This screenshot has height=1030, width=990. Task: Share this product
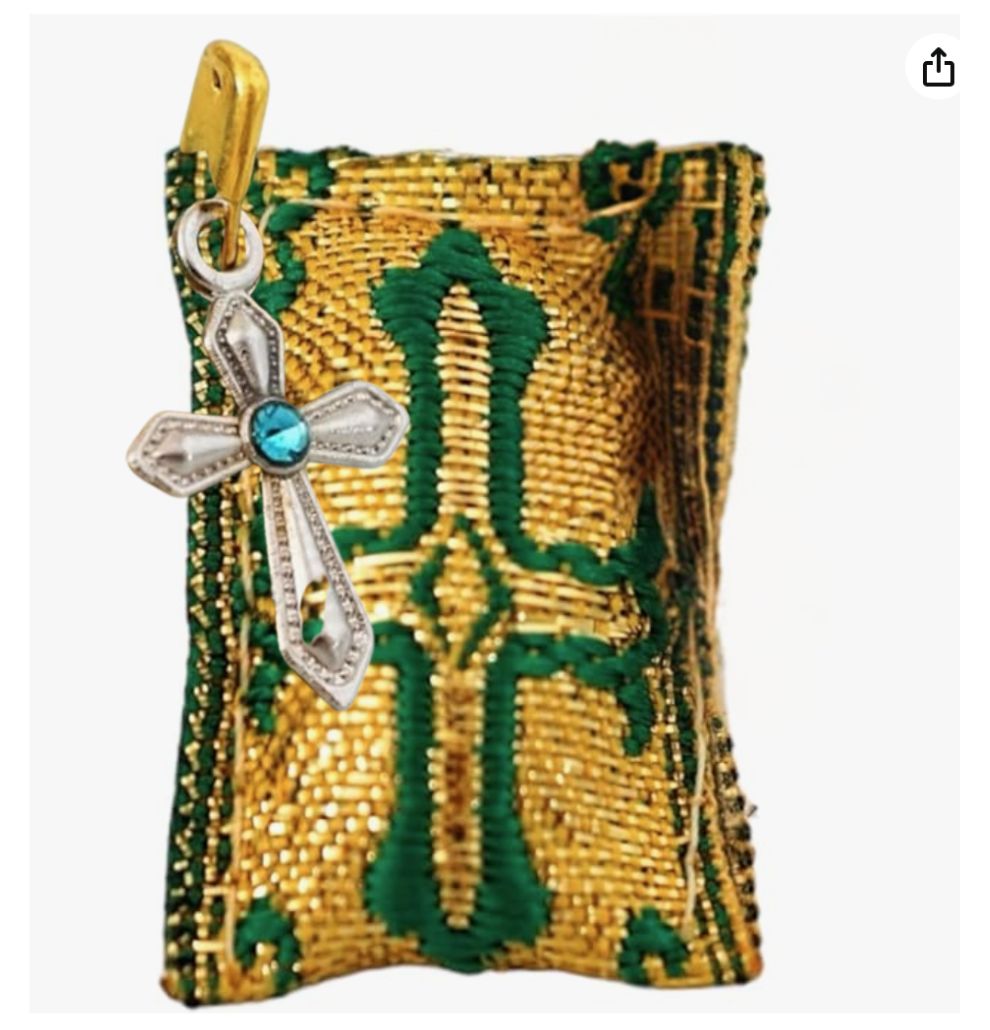[937, 68]
